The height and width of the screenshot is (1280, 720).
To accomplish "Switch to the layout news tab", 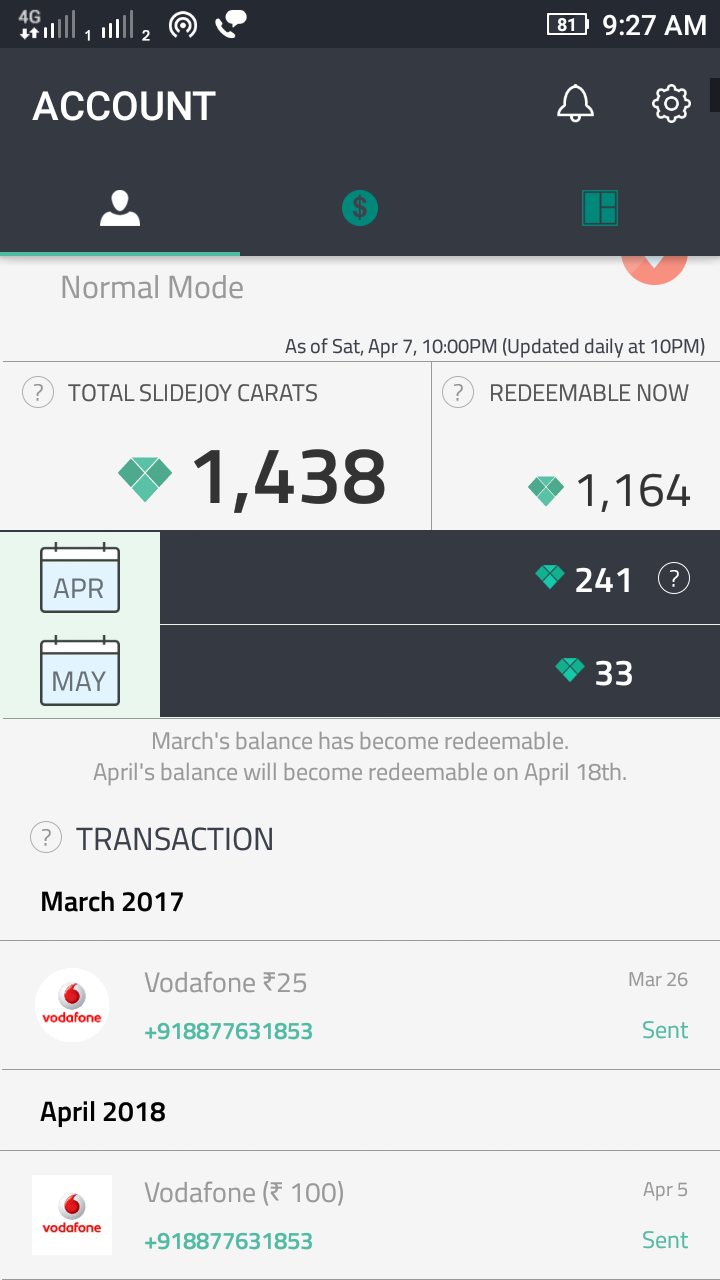I will (x=600, y=208).
